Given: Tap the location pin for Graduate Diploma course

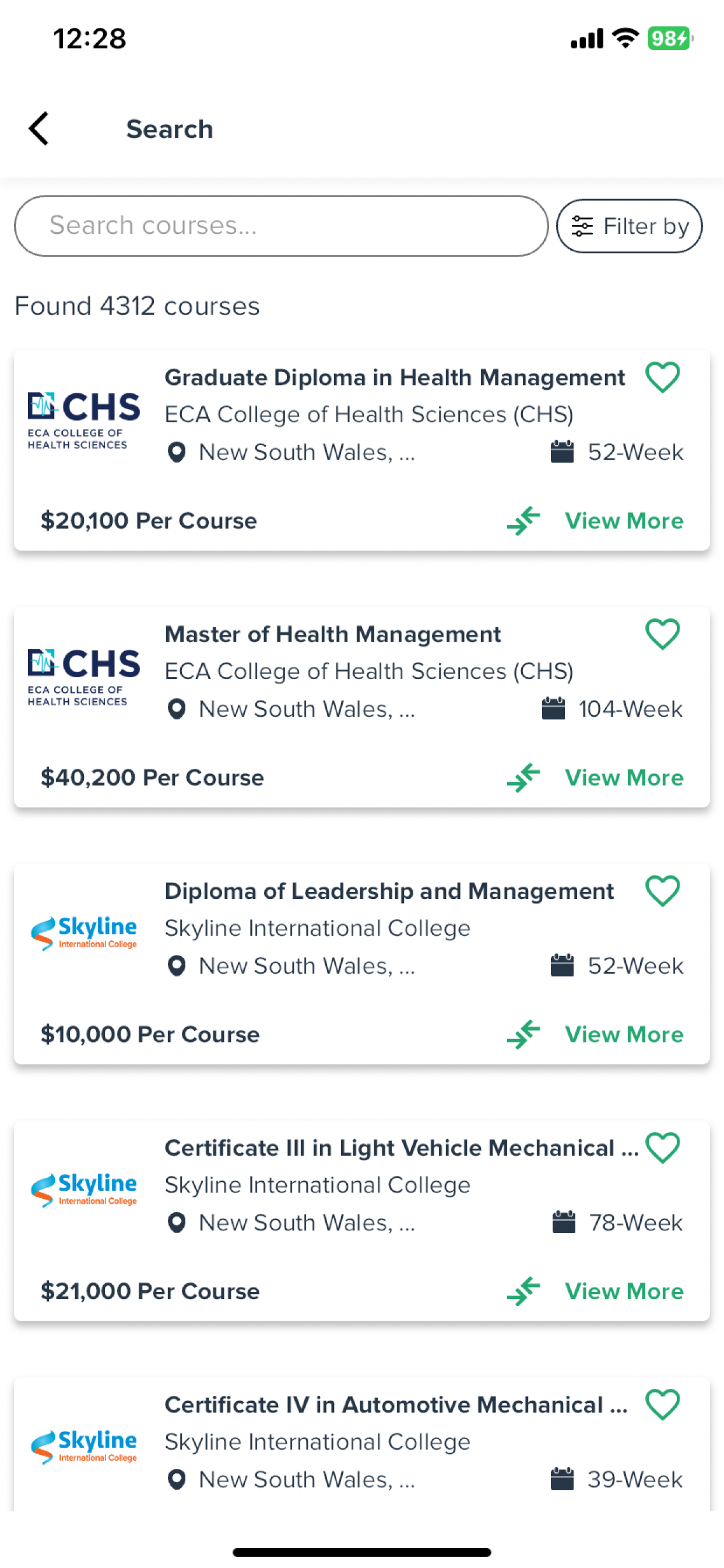Looking at the screenshot, I should [x=177, y=452].
